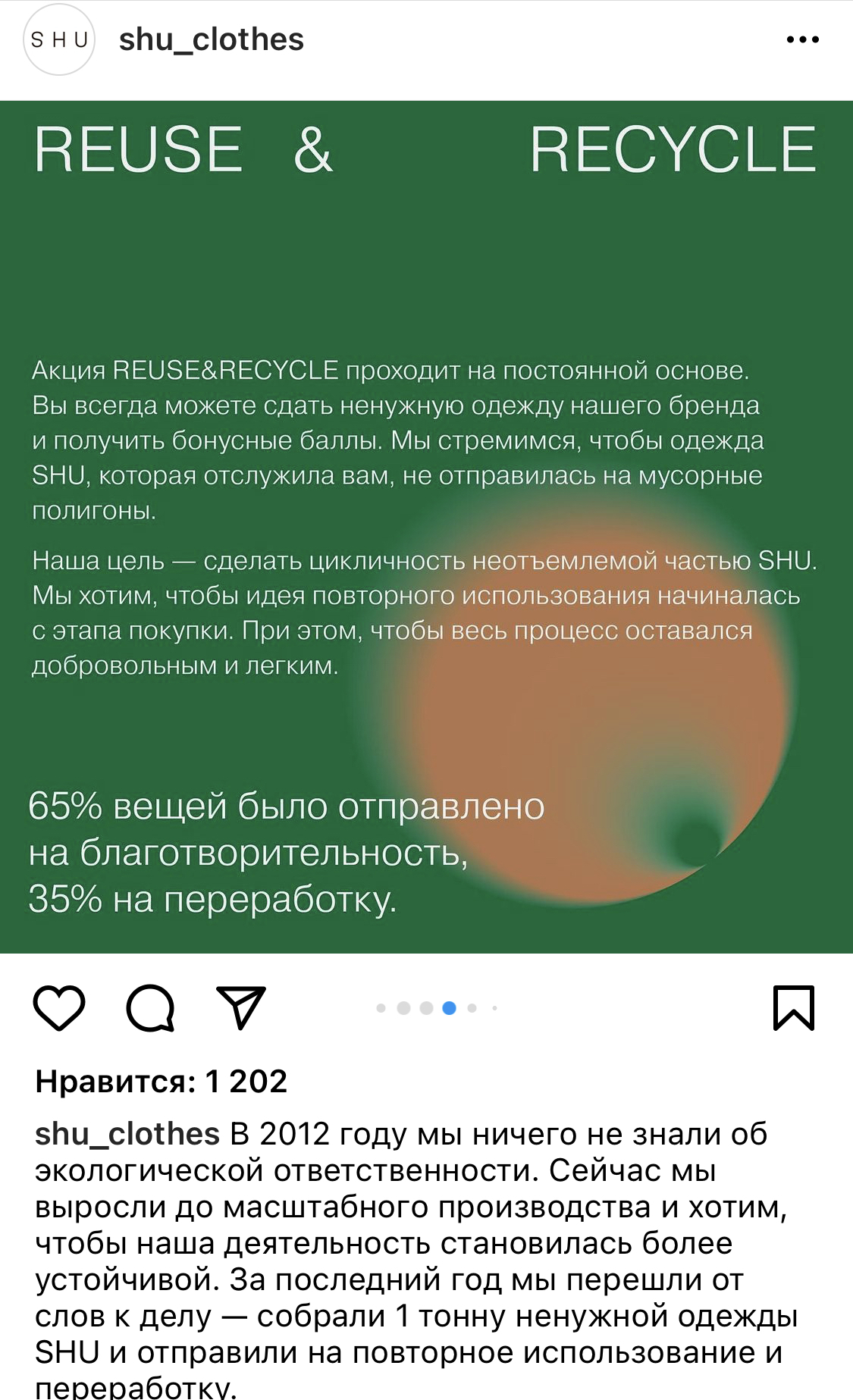The height and width of the screenshot is (1400, 853).
Task: View who liked: Нравится 1 202
Action: 161,1082
